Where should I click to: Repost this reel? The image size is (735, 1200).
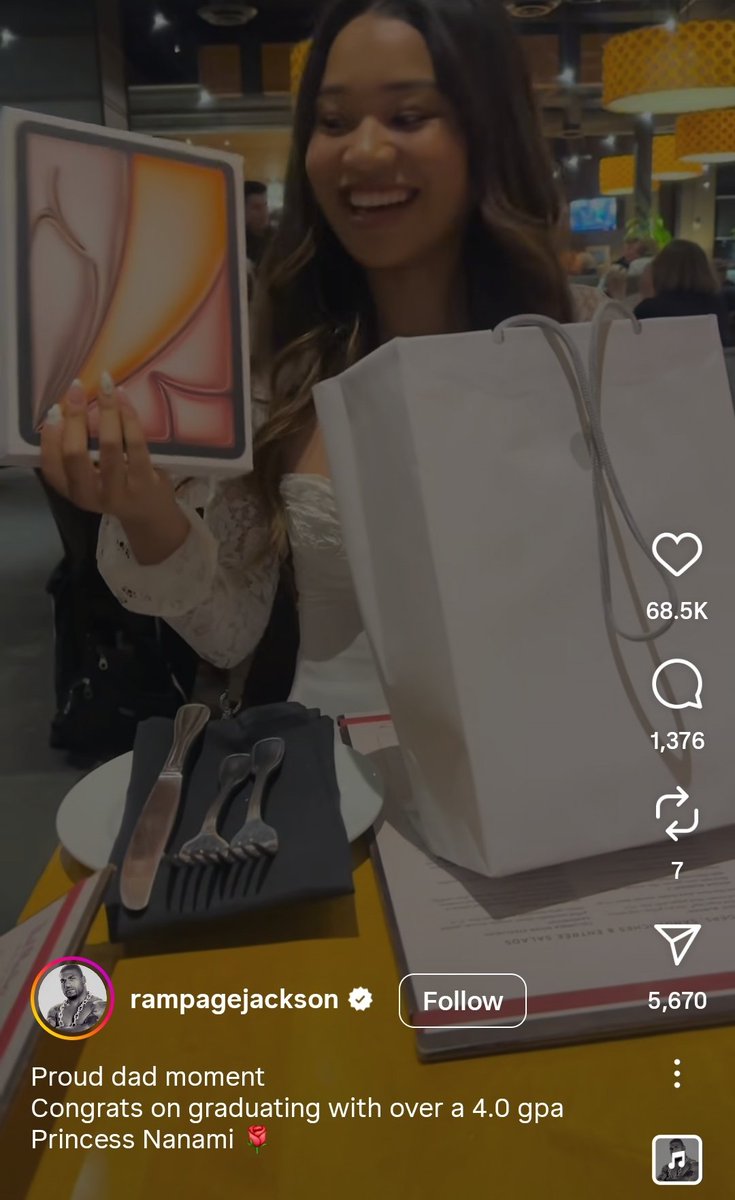click(x=677, y=815)
